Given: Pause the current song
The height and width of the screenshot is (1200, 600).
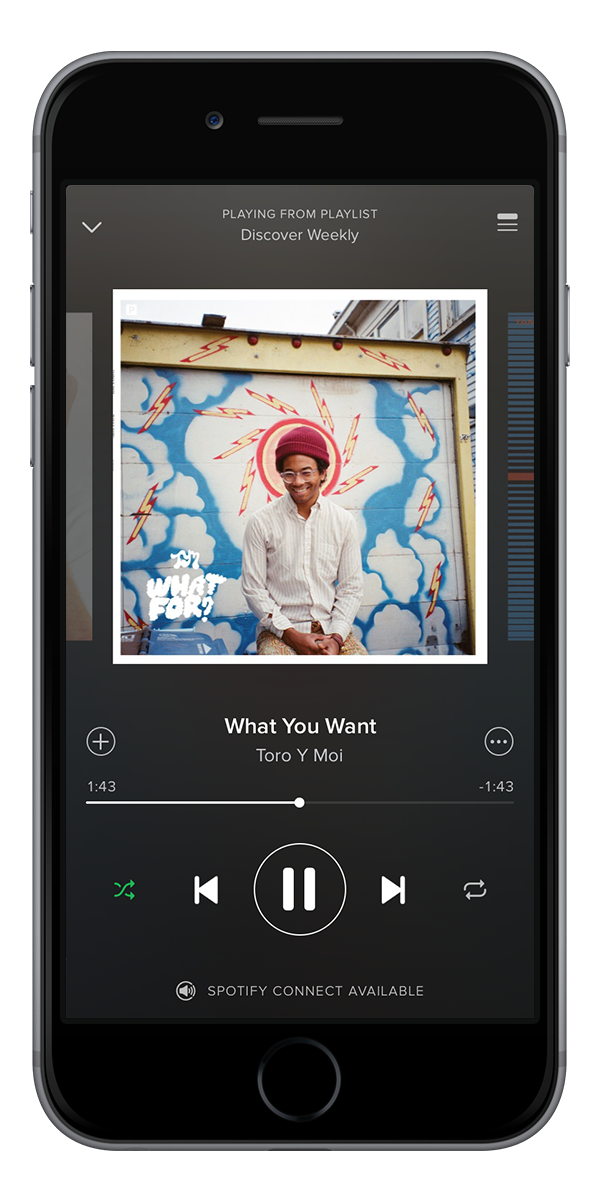Looking at the screenshot, I should pos(299,889).
